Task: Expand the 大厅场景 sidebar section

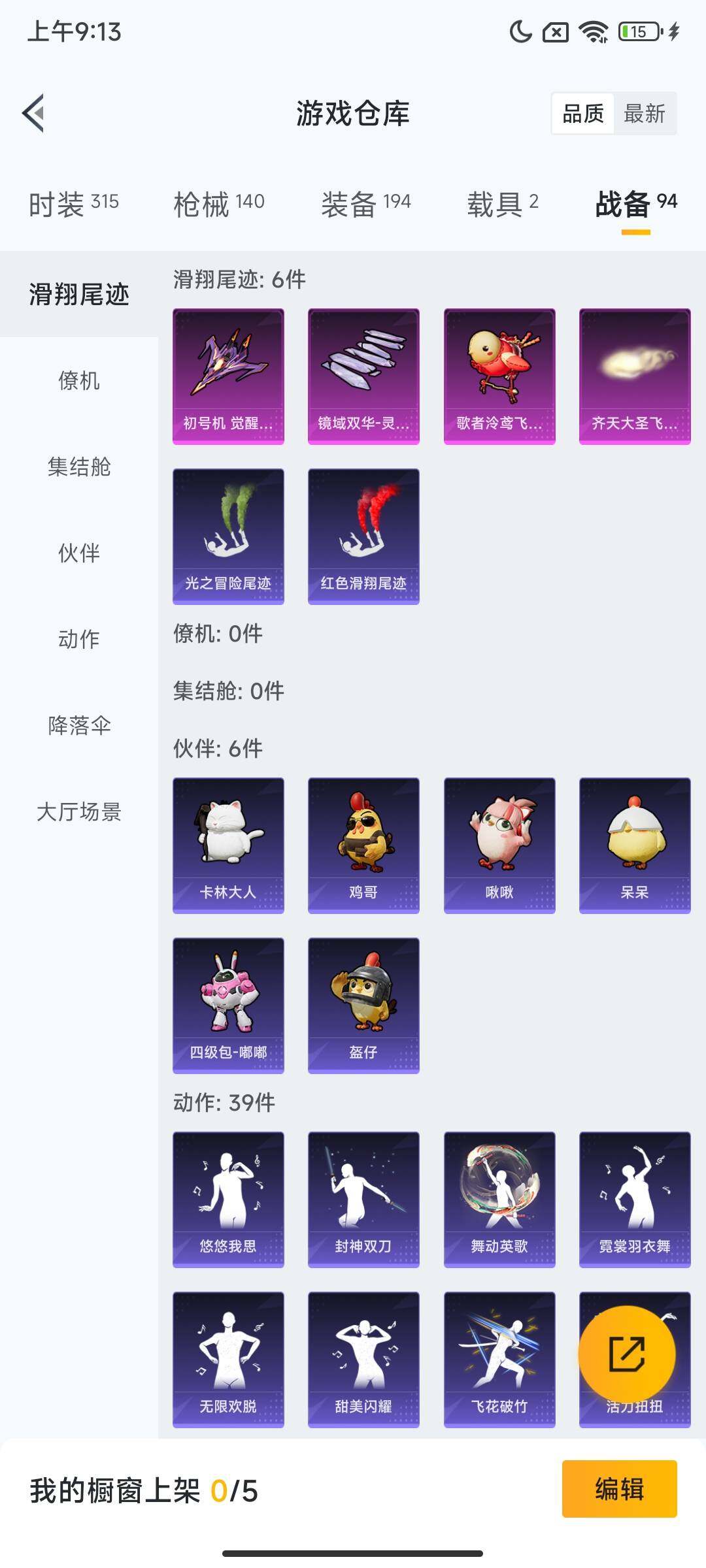Action: tap(78, 812)
